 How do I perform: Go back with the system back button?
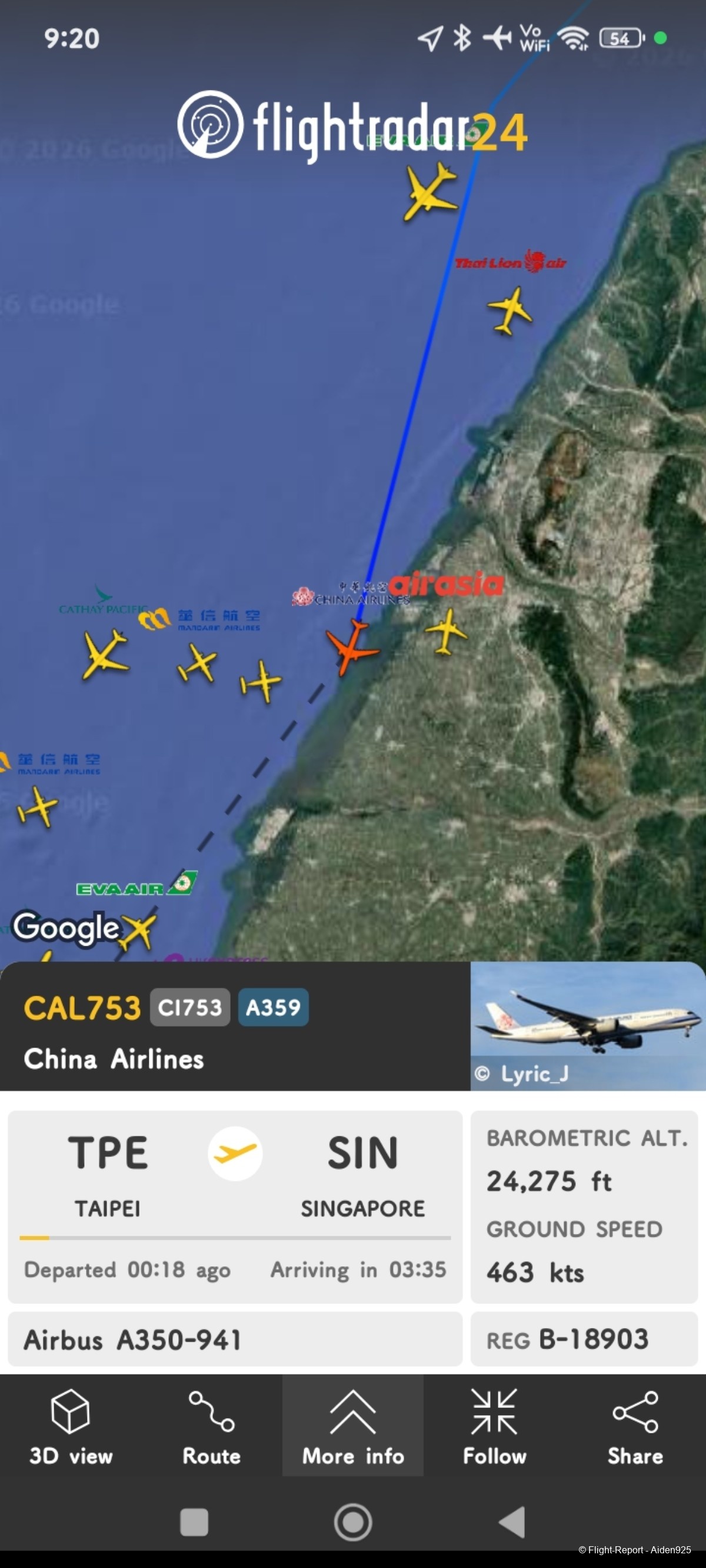pyautogui.click(x=512, y=1522)
